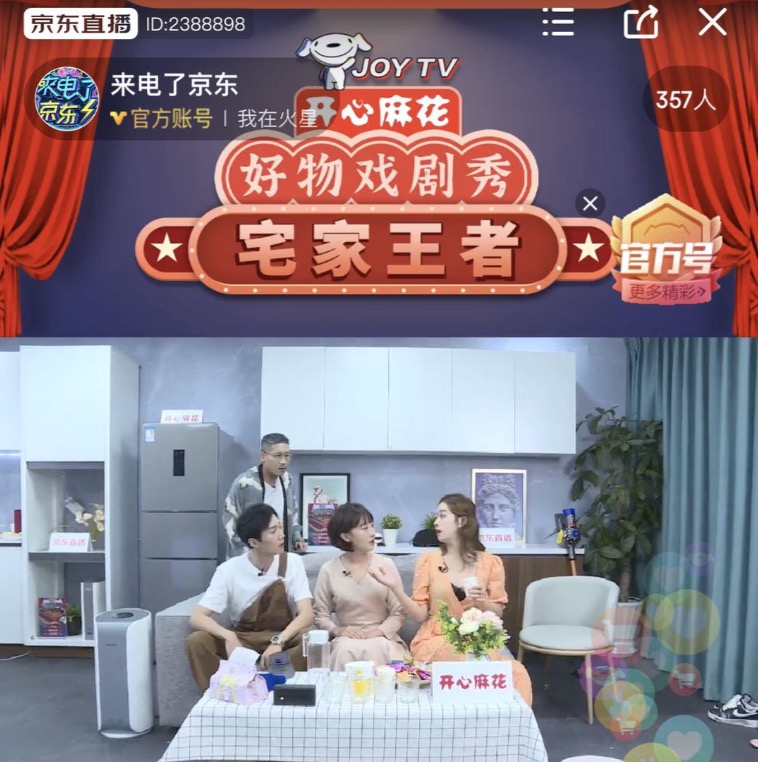Image resolution: width=758 pixels, height=762 pixels.
Task: Open the list menu icon
Action: pos(557,22)
